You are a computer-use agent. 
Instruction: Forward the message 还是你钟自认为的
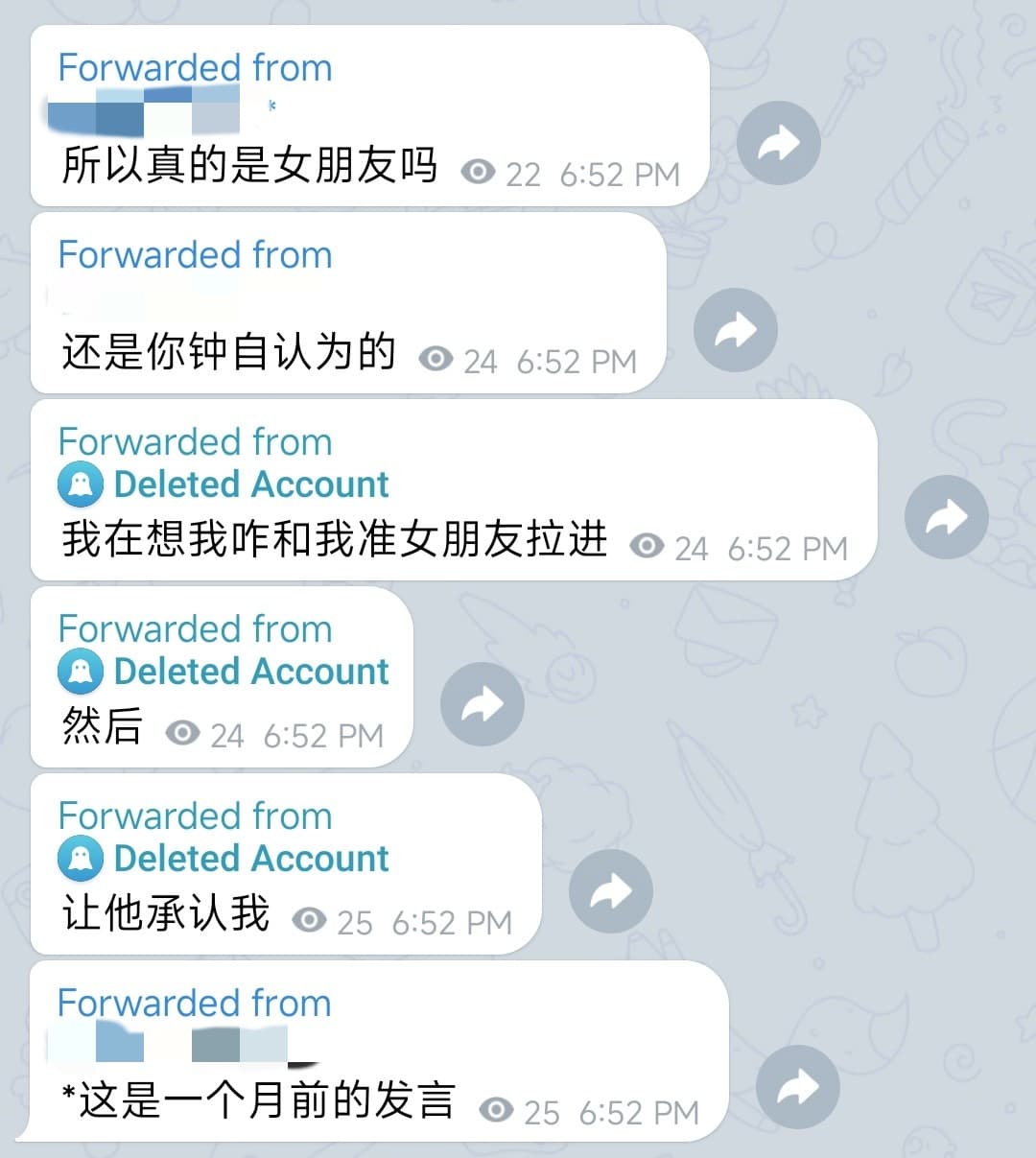pyautogui.click(x=736, y=330)
